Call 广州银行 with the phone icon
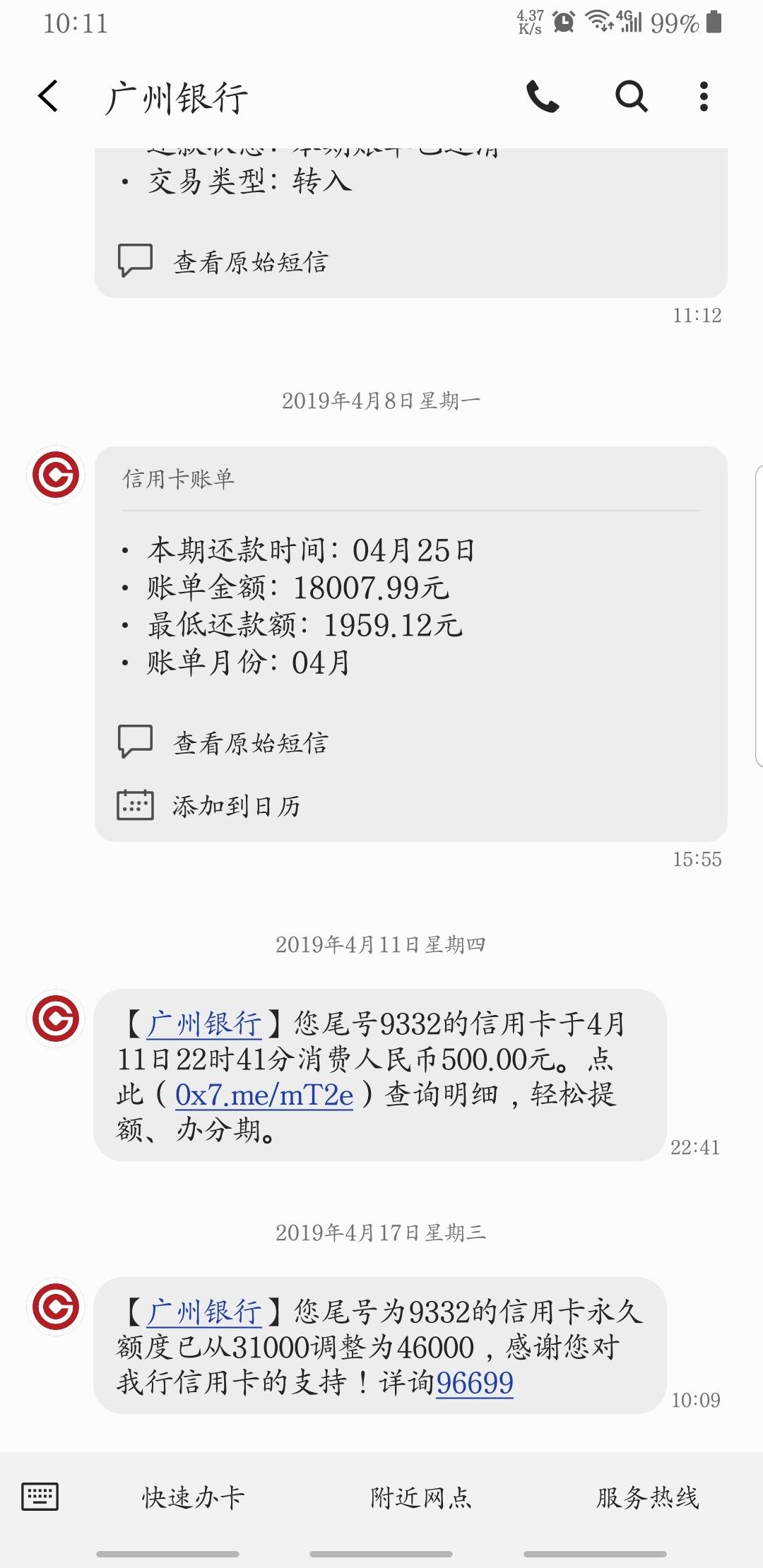 543,96
